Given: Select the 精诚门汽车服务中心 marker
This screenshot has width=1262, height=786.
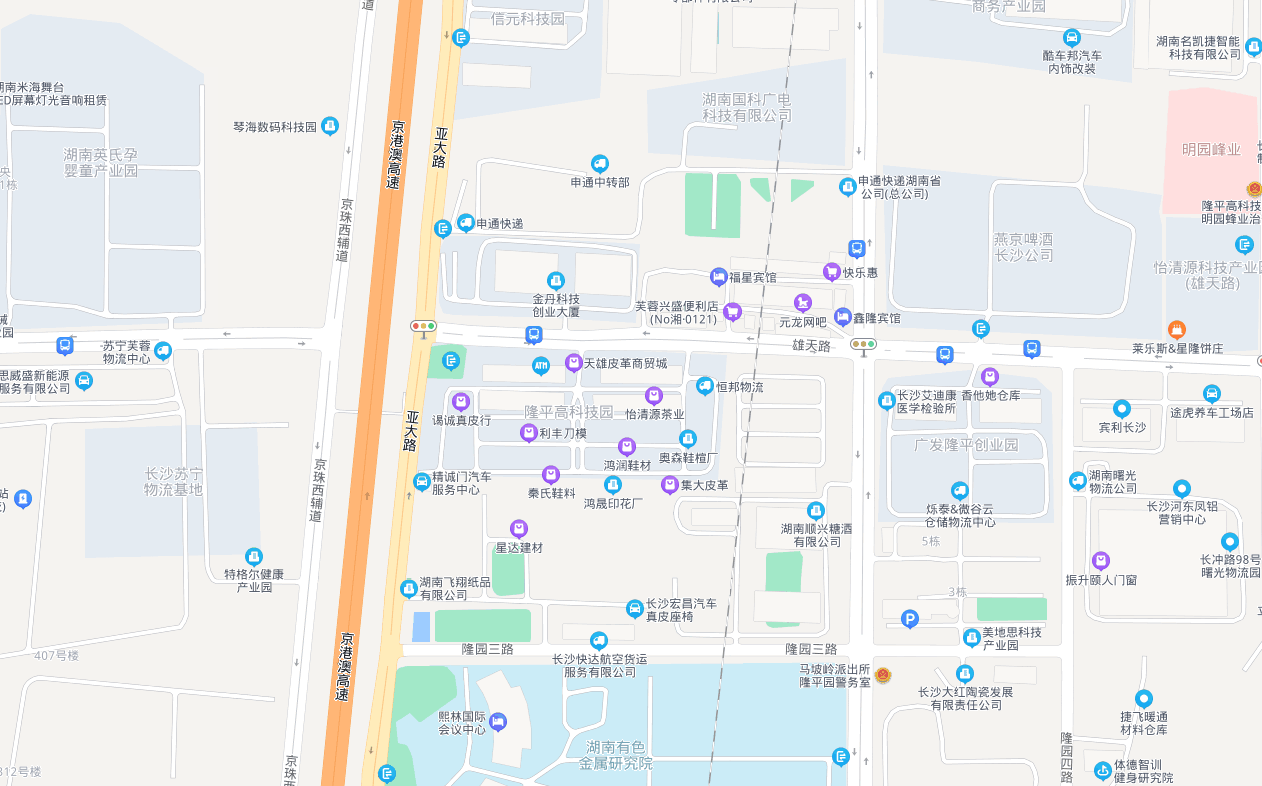Looking at the screenshot, I should pyautogui.click(x=422, y=482).
